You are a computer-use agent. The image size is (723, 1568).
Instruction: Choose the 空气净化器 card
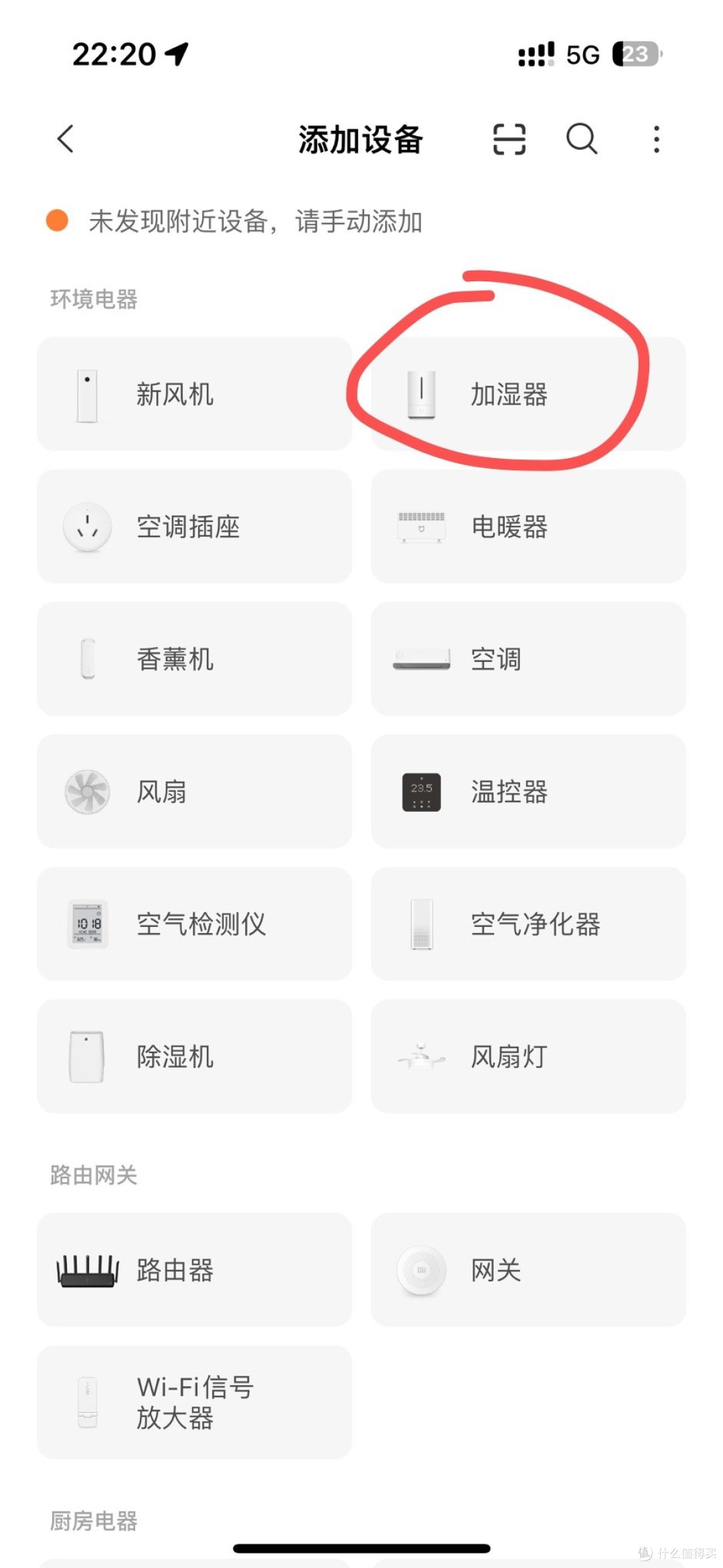[x=528, y=924]
